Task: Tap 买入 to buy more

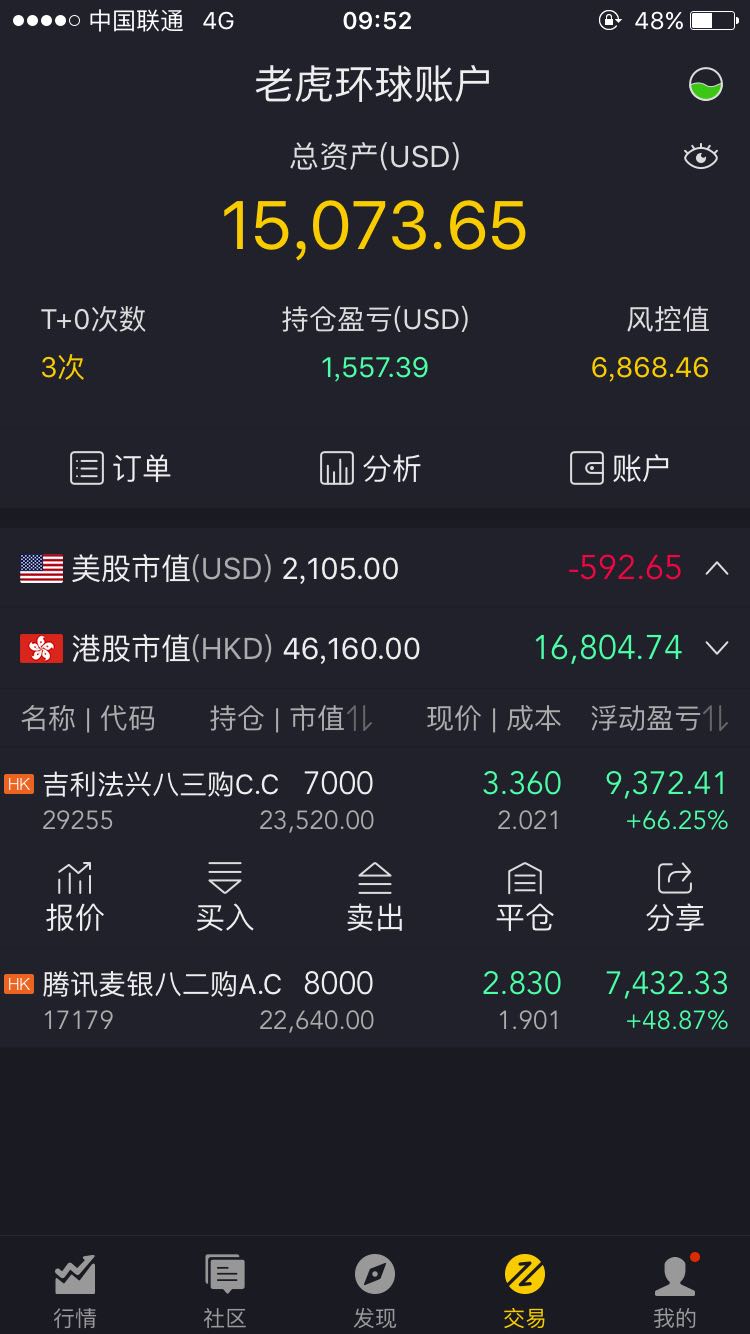Action: tap(225, 897)
